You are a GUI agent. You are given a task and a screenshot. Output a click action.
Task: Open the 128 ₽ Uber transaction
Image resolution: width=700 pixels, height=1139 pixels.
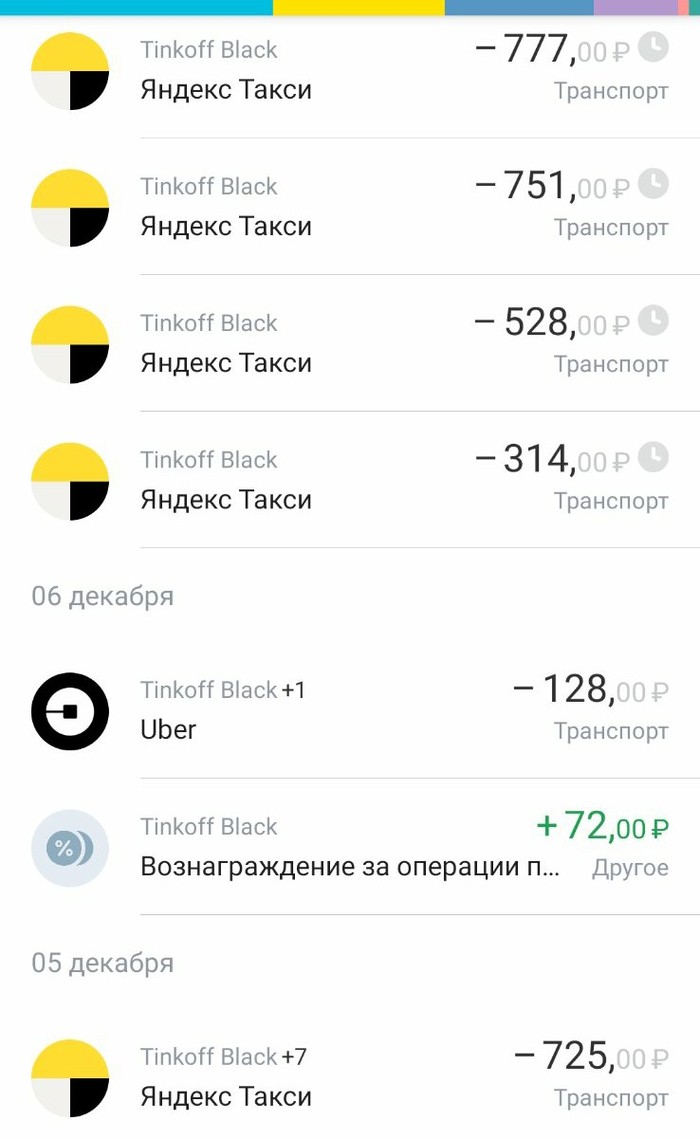(x=350, y=710)
